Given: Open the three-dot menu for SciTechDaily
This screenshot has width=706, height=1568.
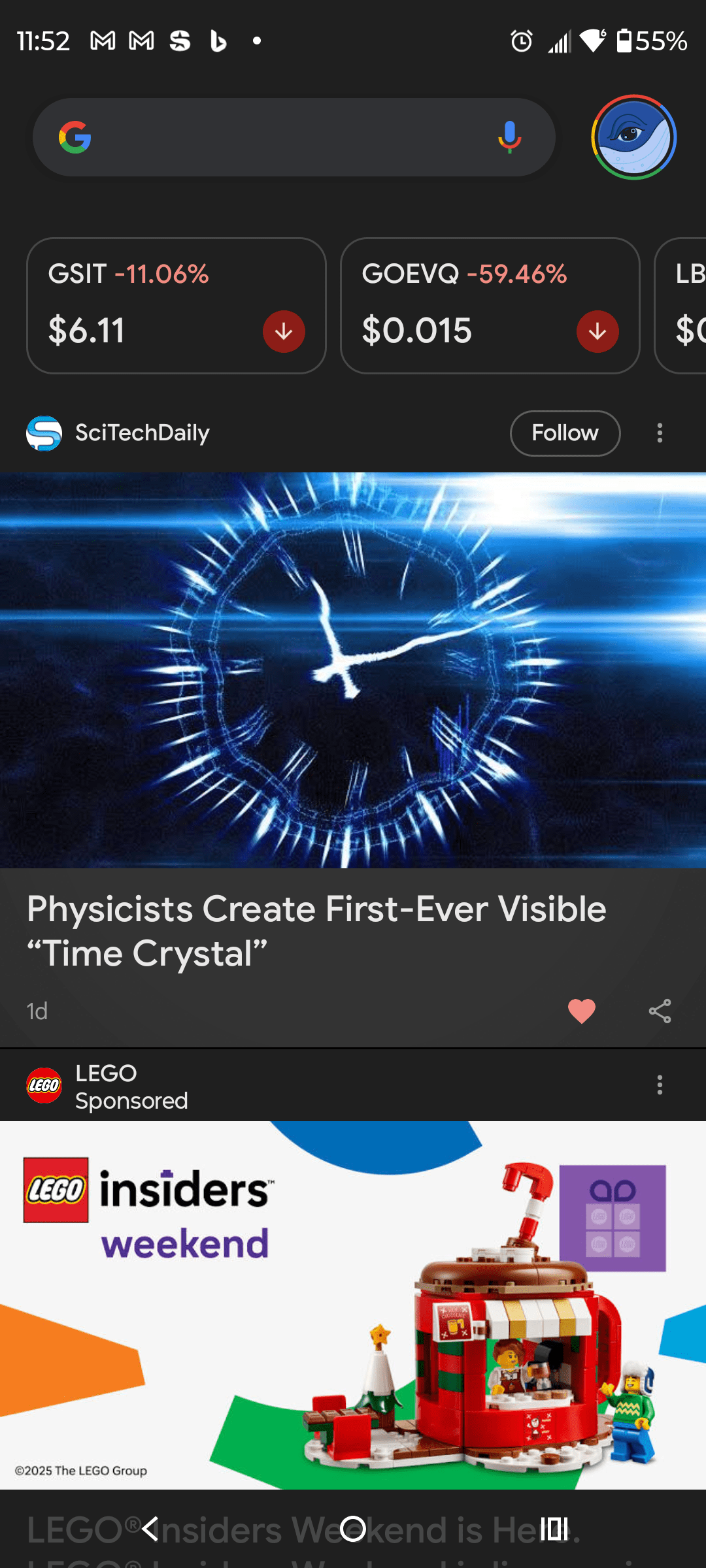Looking at the screenshot, I should pyautogui.click(x=660, y=433).
